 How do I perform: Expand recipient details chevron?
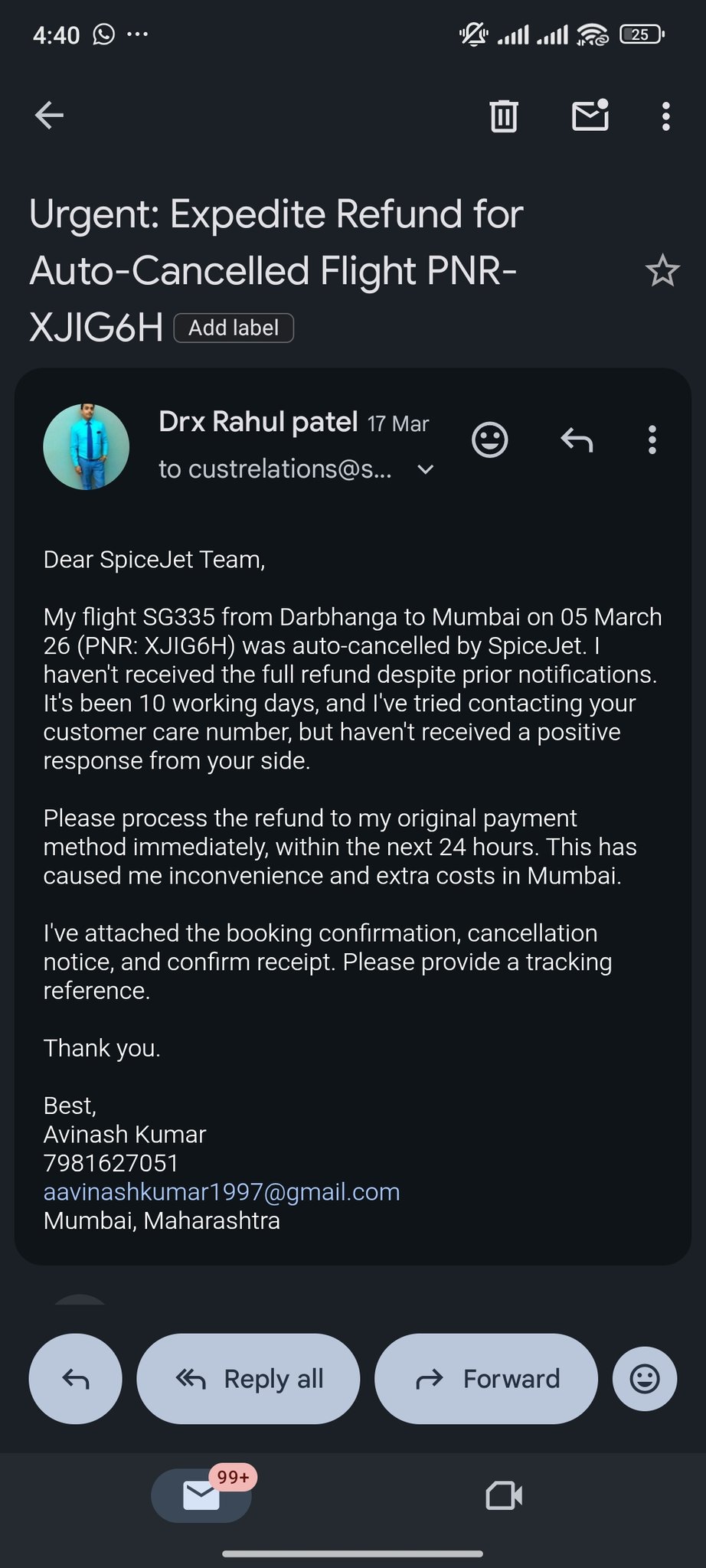[x=426, y=469]
